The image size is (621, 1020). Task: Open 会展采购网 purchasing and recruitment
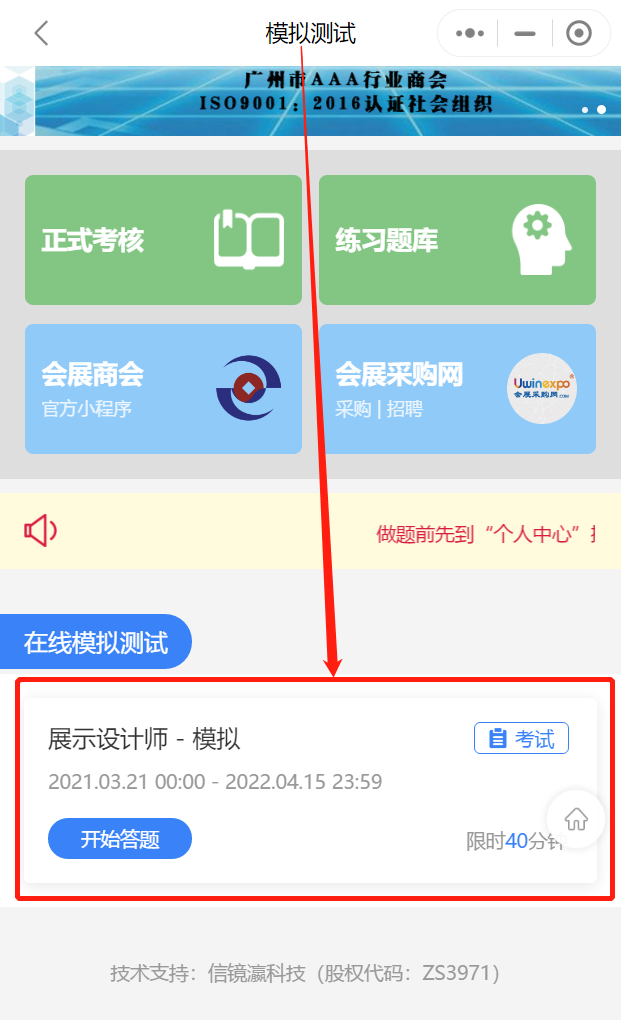[457, 388]
